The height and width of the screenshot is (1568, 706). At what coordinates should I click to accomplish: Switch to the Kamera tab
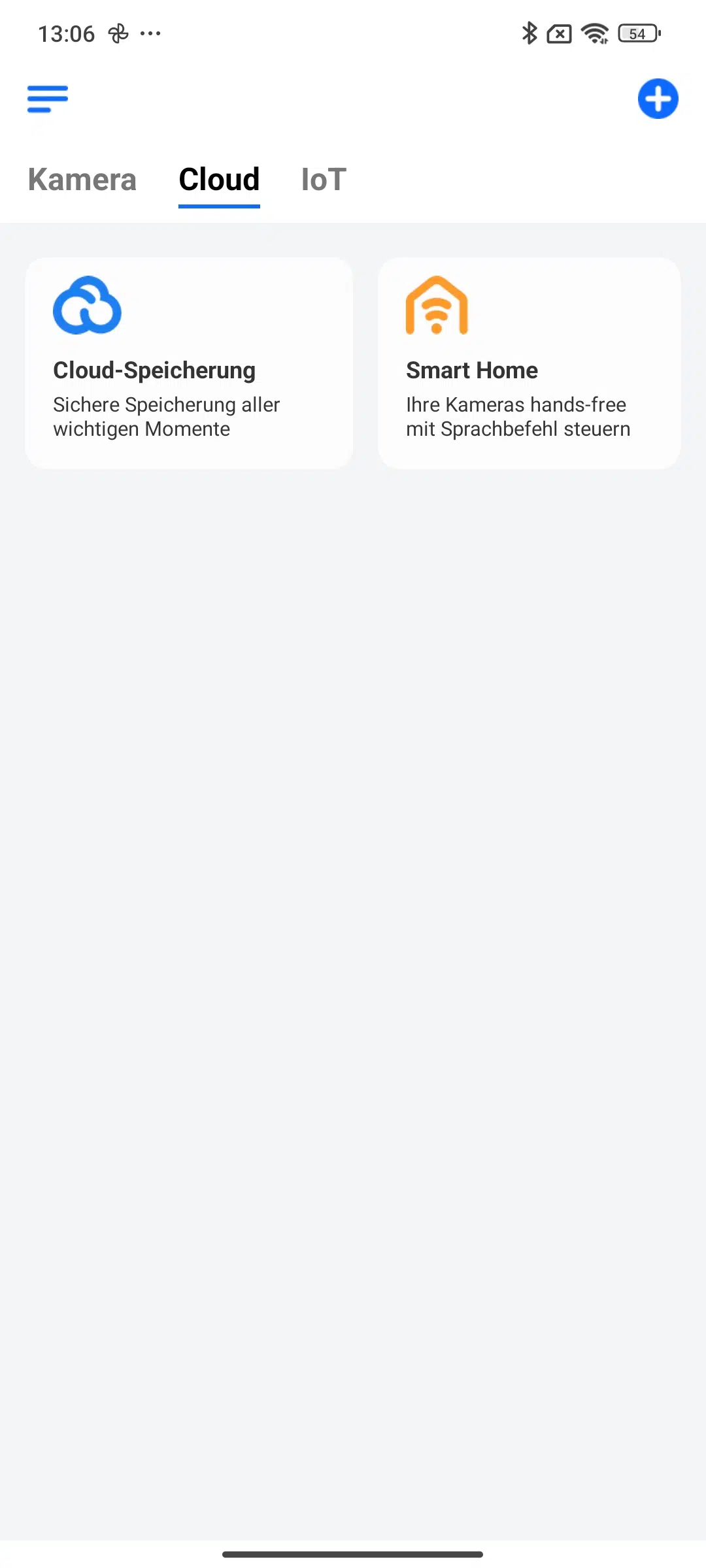point(82,180)
